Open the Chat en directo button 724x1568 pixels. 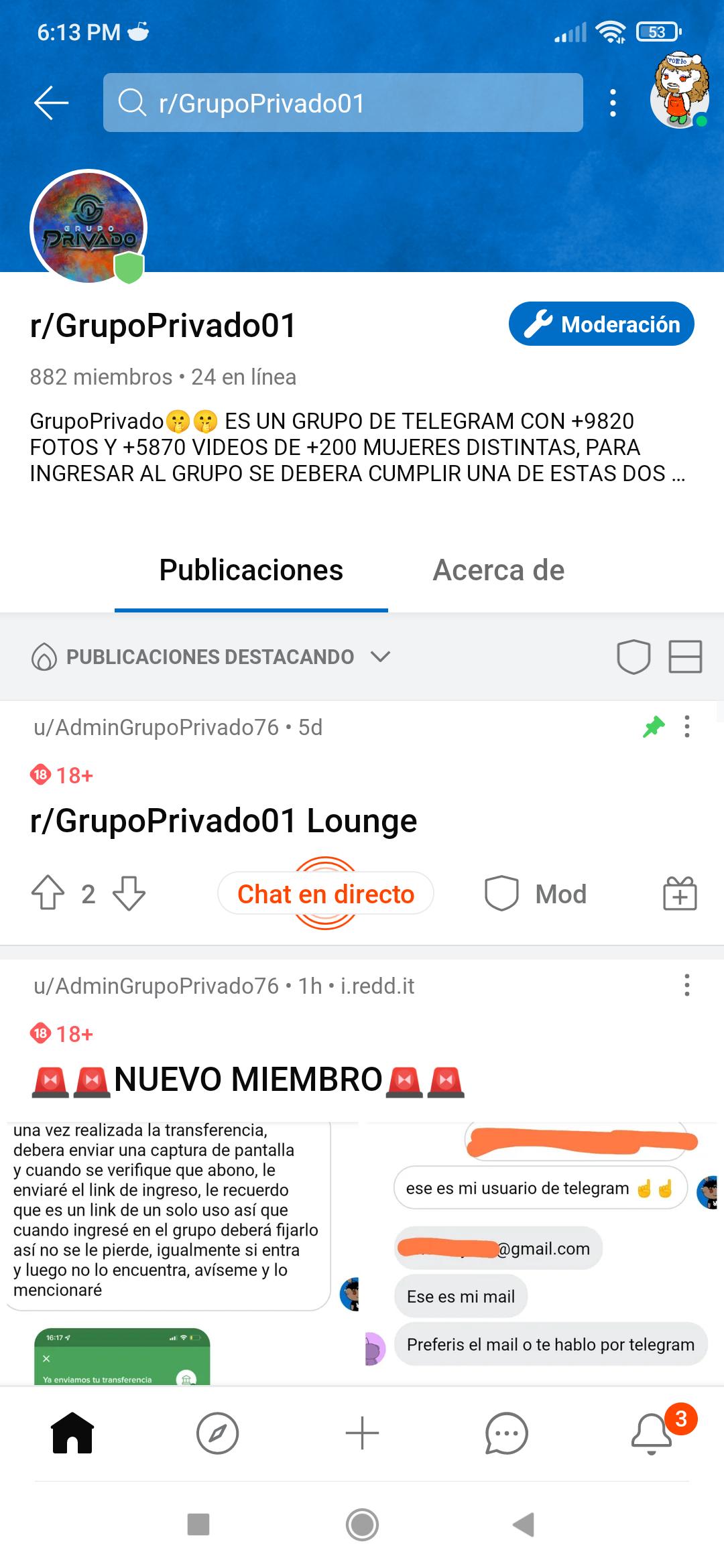pos(326,893)
